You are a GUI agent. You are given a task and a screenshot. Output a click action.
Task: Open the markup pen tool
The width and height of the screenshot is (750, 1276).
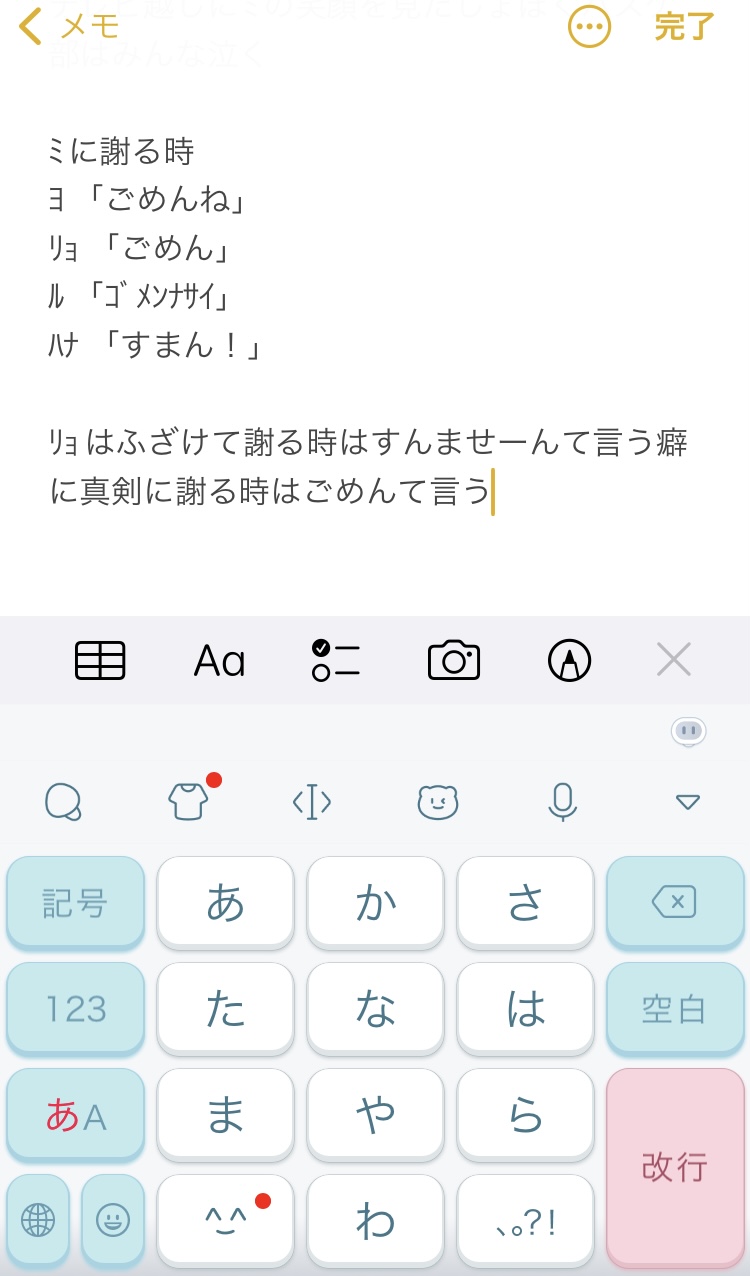569,660
